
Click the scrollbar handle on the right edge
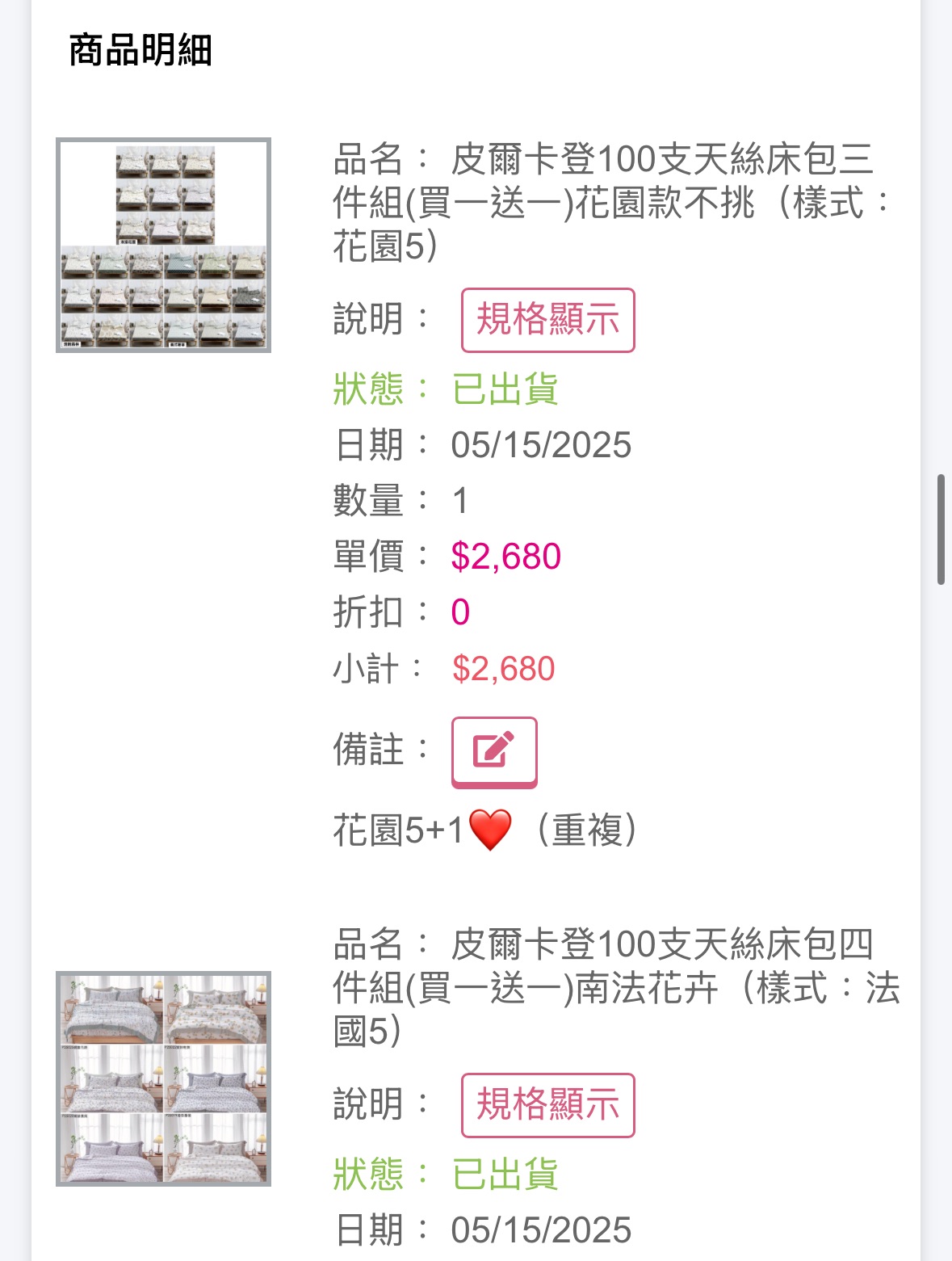(x=942, y=527)
